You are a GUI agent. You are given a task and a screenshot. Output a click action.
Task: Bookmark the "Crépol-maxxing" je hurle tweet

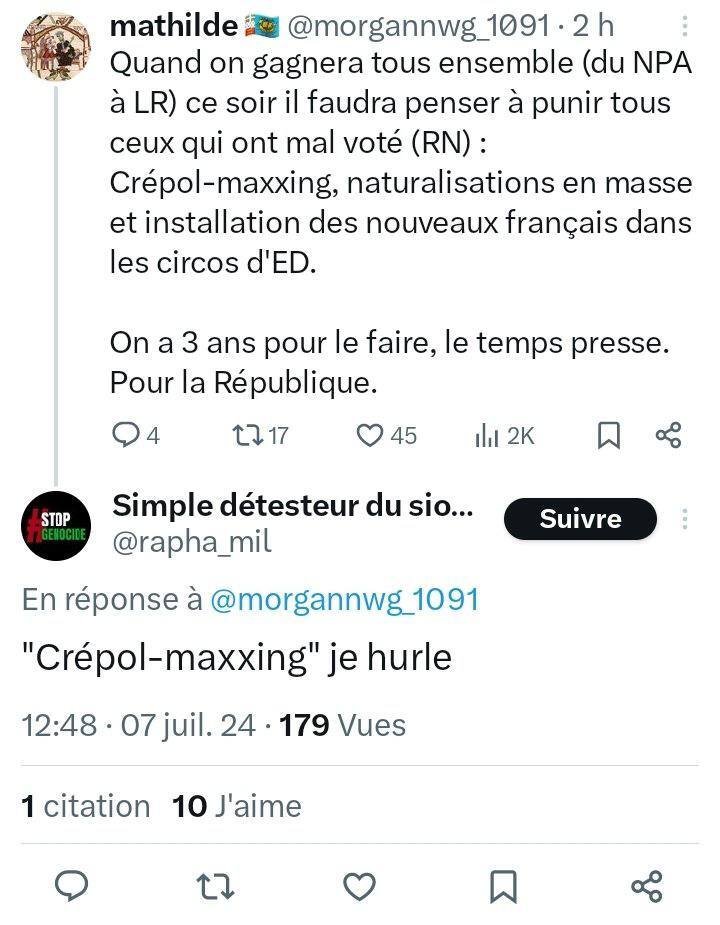point(503,885)
